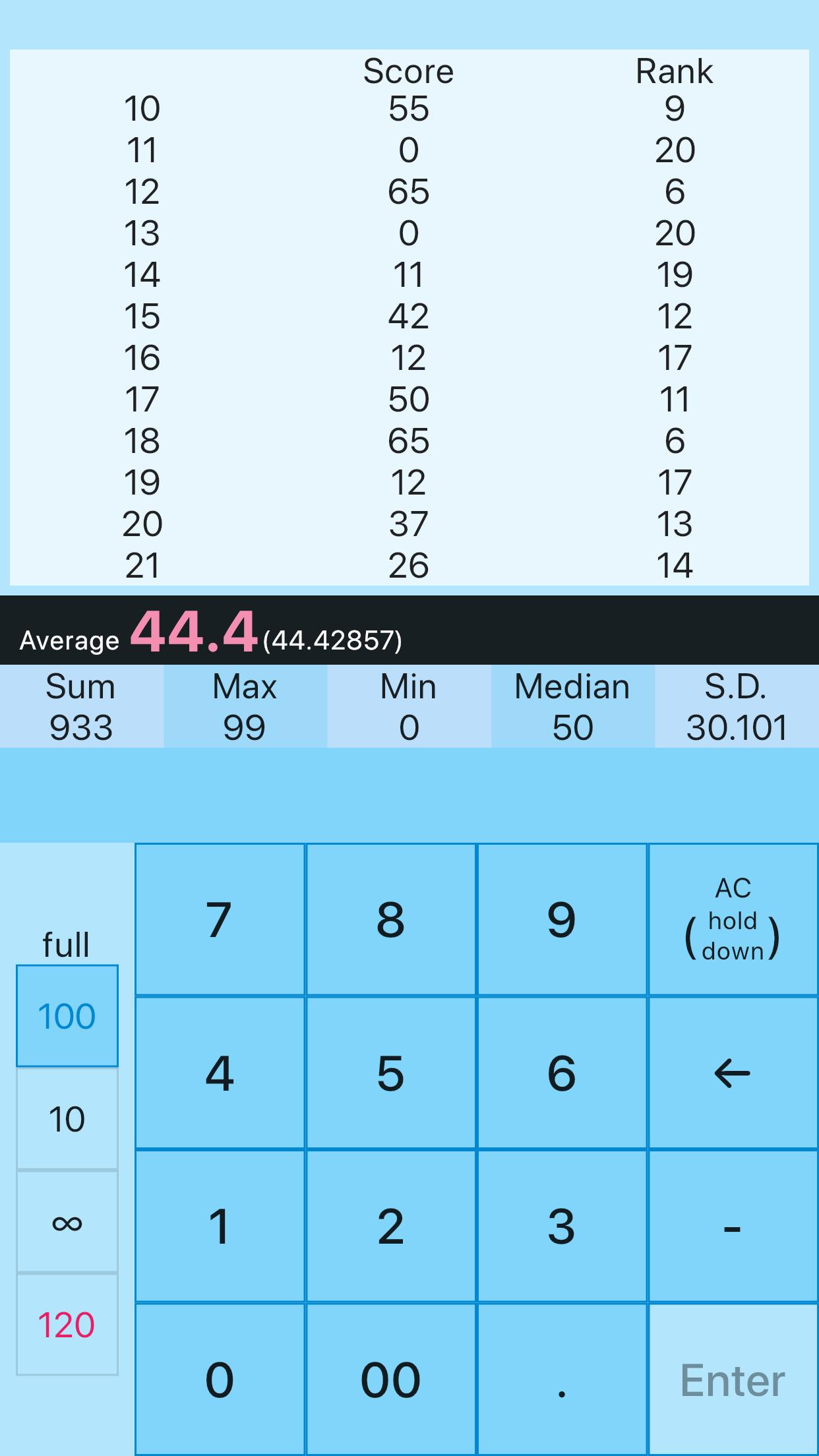
Task: Tap the 9 key
Action: pyautogui.click(x=561, y=919)
